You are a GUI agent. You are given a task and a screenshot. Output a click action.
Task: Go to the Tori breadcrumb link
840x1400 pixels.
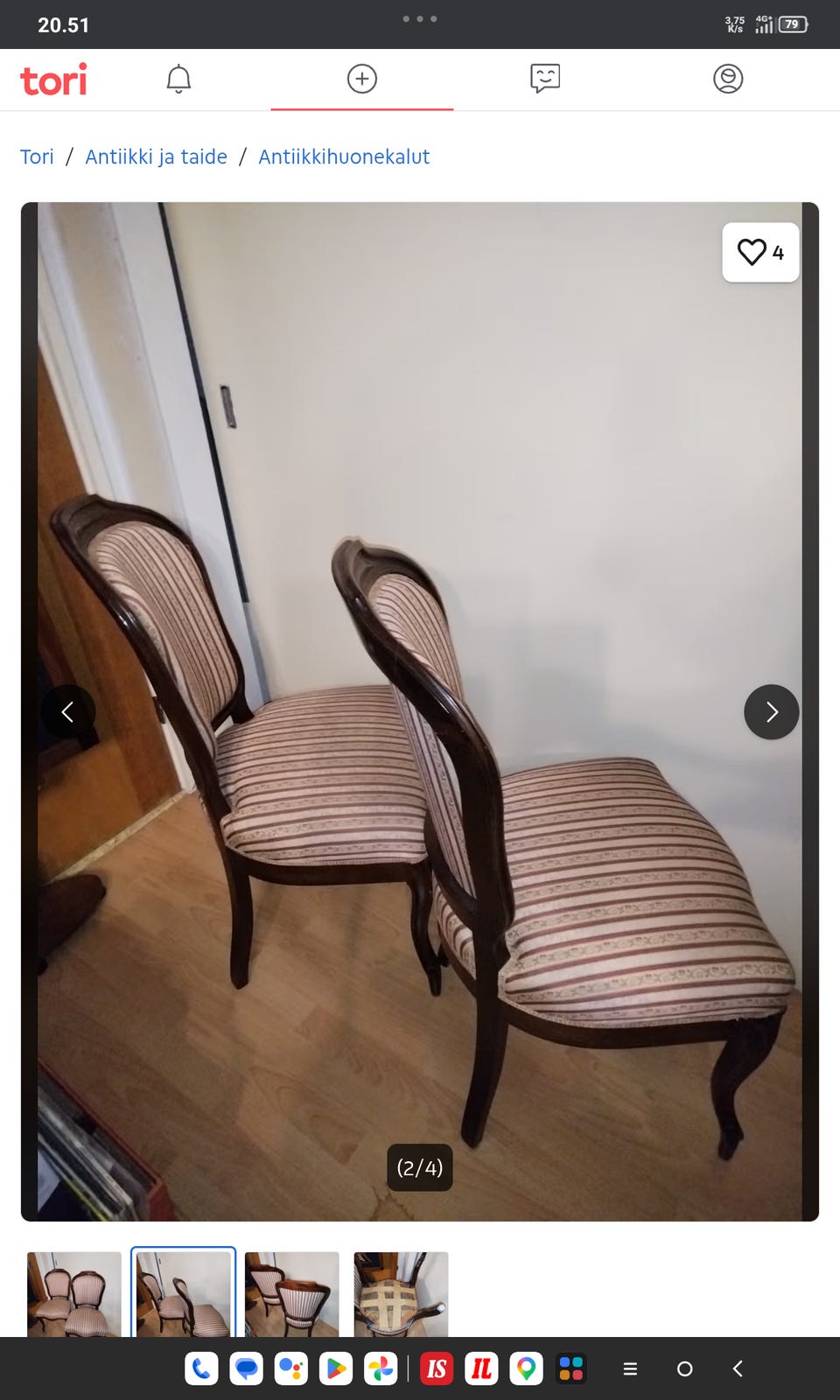pos(37,157)
